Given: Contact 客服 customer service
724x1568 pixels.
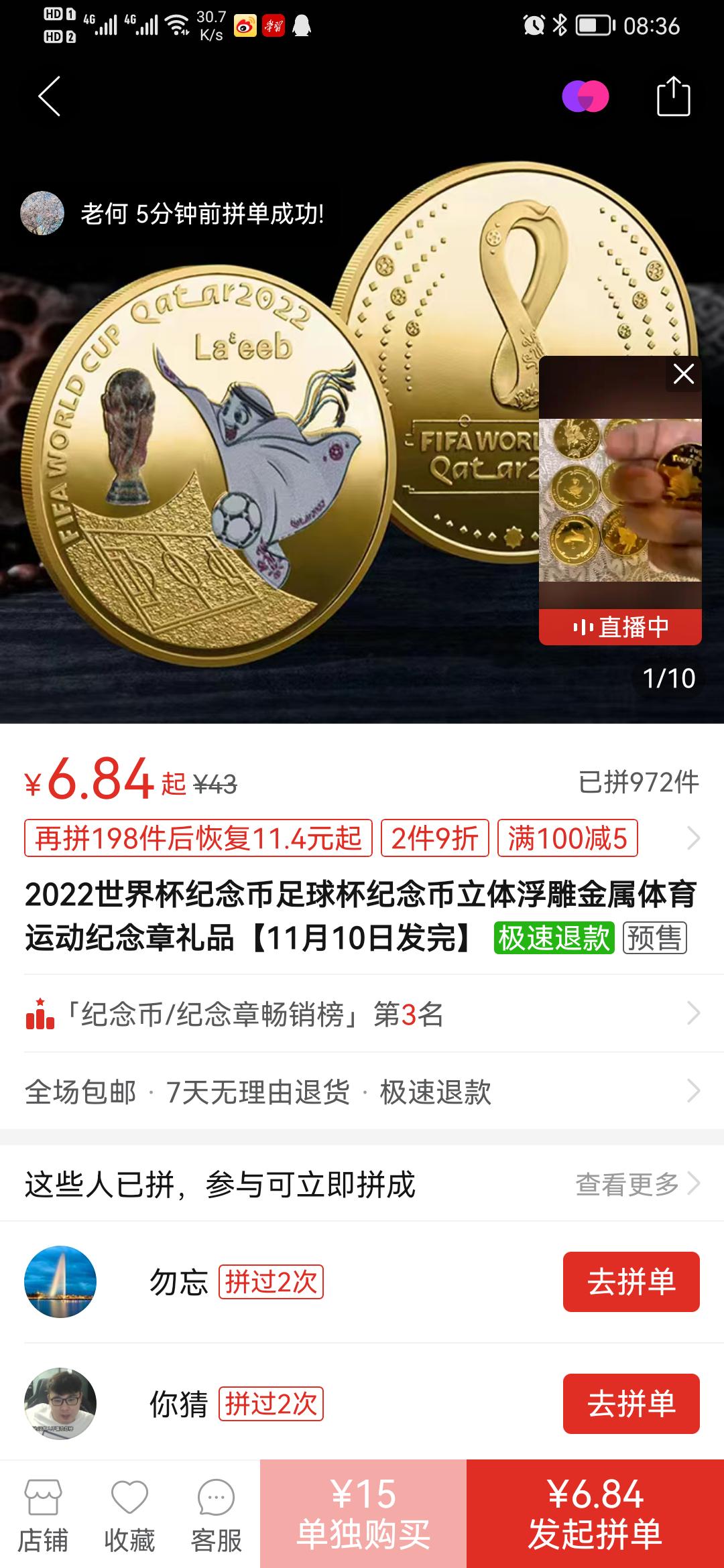Looking at the screenshot, I should (216, 1514).
